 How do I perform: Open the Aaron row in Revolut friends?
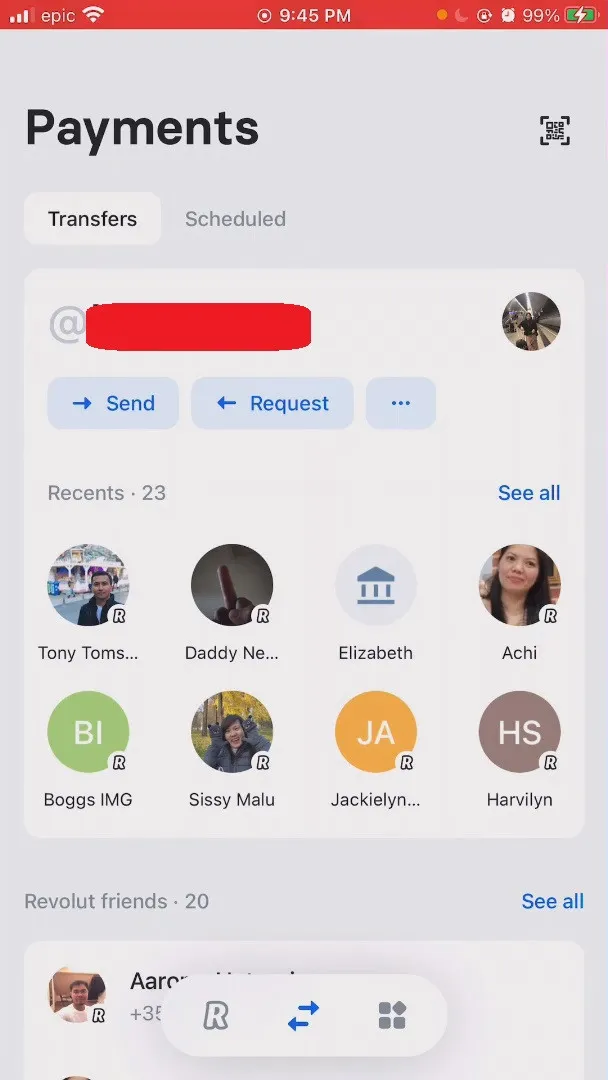click(x=304, y=995)
